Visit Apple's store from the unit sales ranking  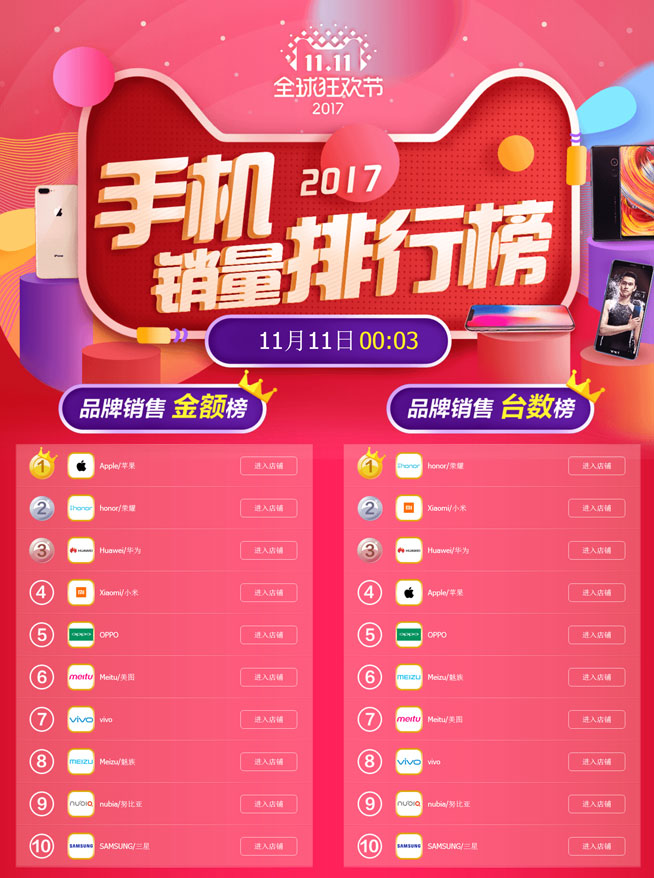tap(596, 592)
